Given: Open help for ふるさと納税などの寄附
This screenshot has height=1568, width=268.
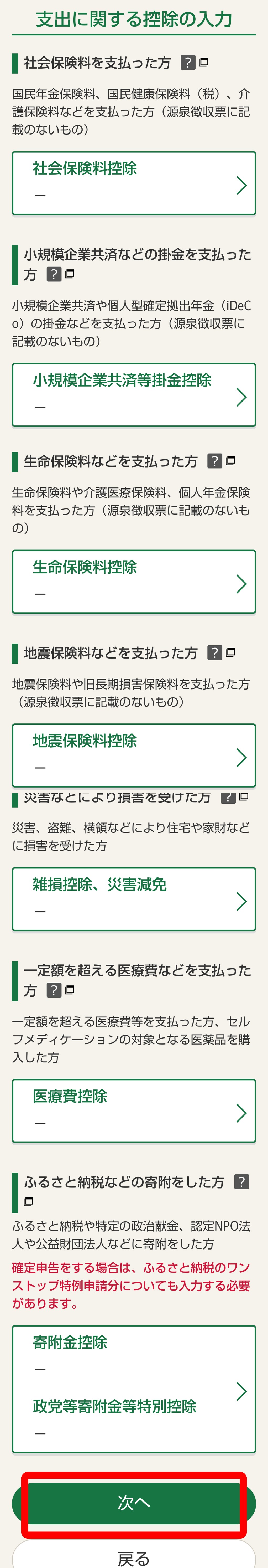Looking at the screenshot, I should (241, 1181).
